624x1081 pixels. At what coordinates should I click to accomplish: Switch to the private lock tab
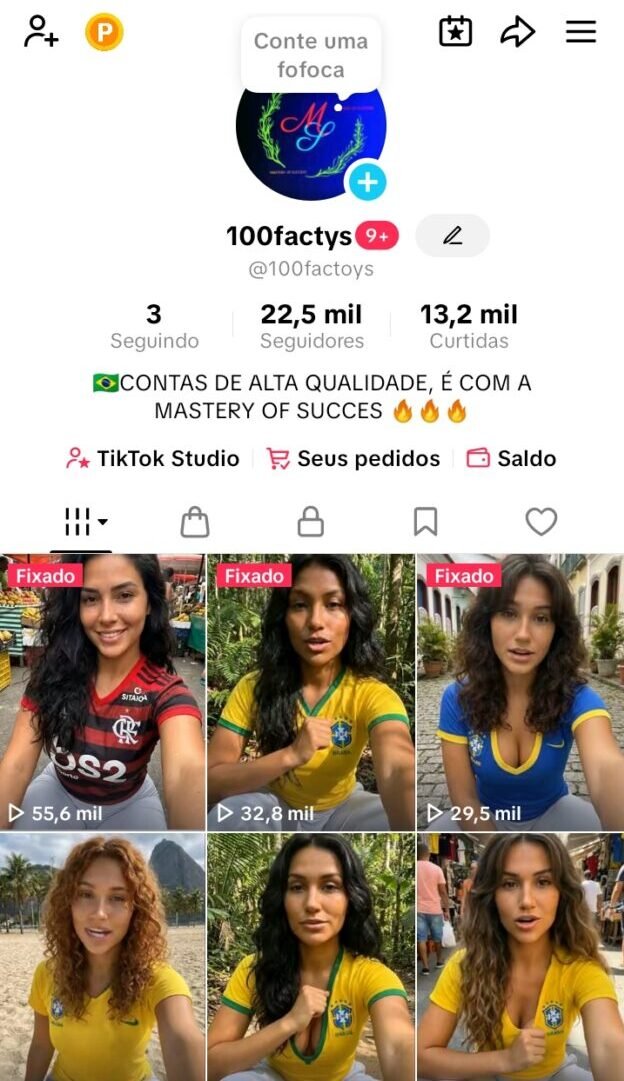pyautogui.click(x=310, y=522)
